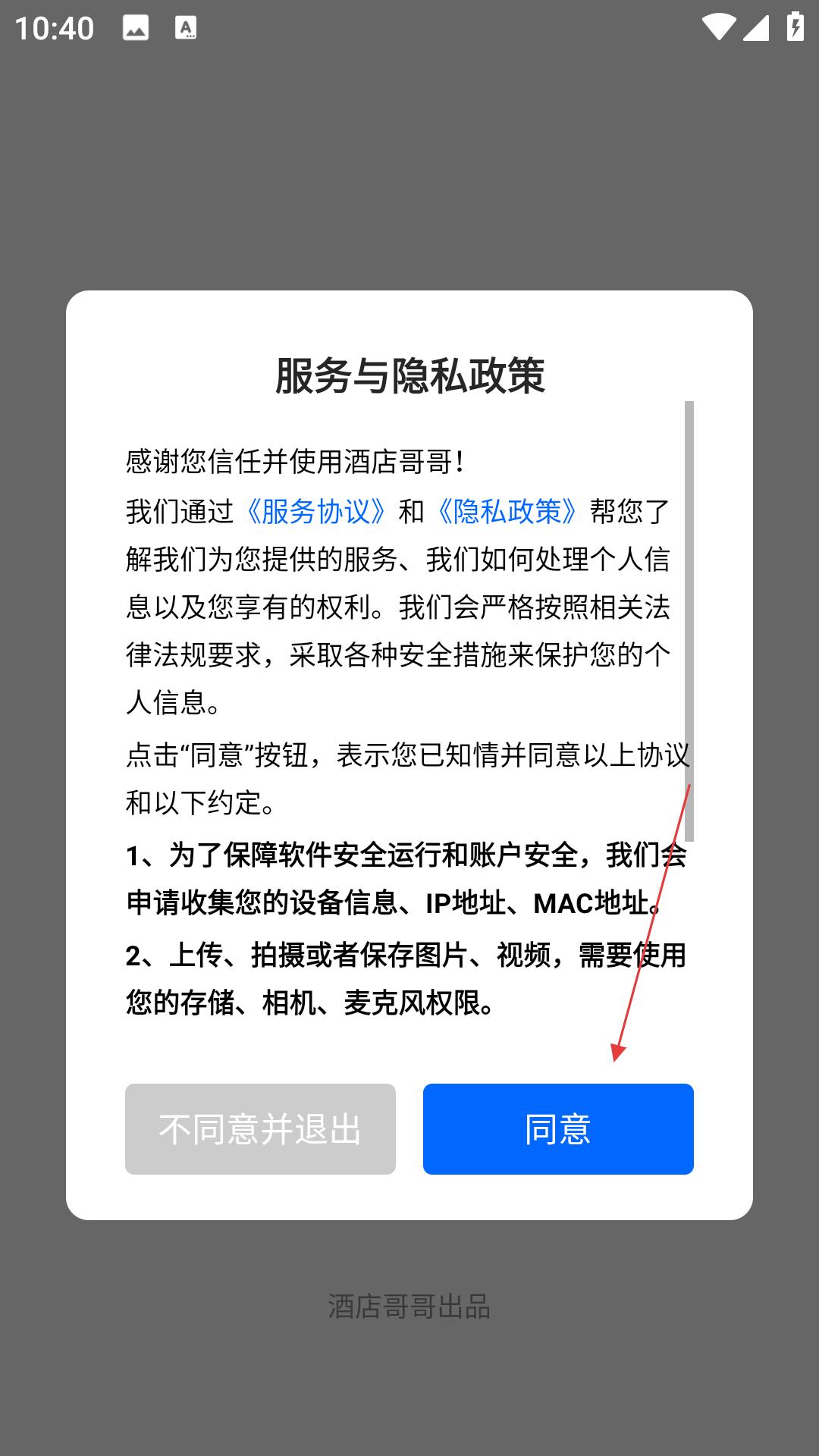This screenshot has height=1456, width=819.
Task: Tap the 同意 button to agree
Action: [x=558, y=1128]
